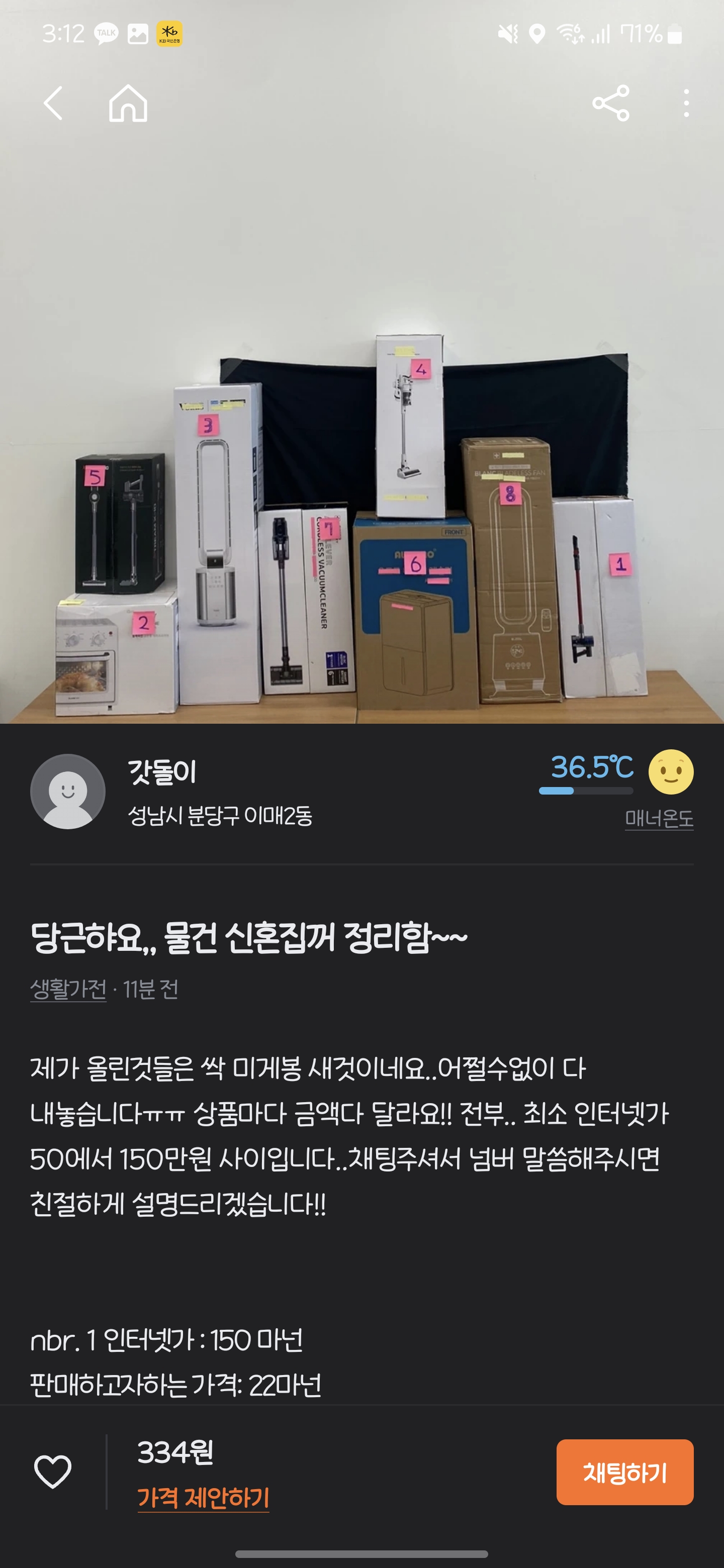
Task: Like this listing with the heart
Action: pos(53,1472)
